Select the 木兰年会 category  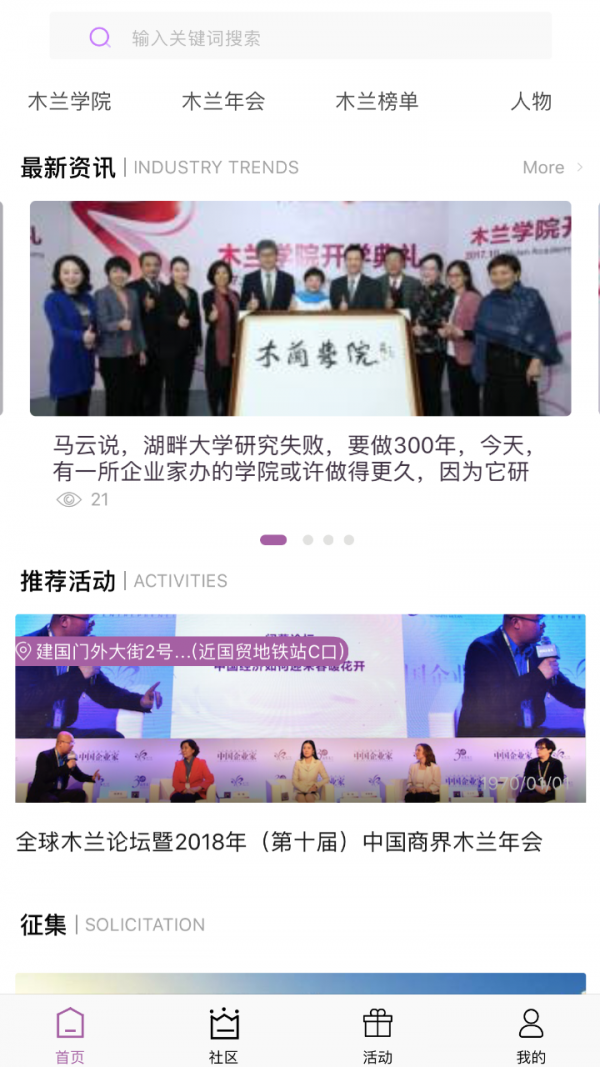click(223, 101)
